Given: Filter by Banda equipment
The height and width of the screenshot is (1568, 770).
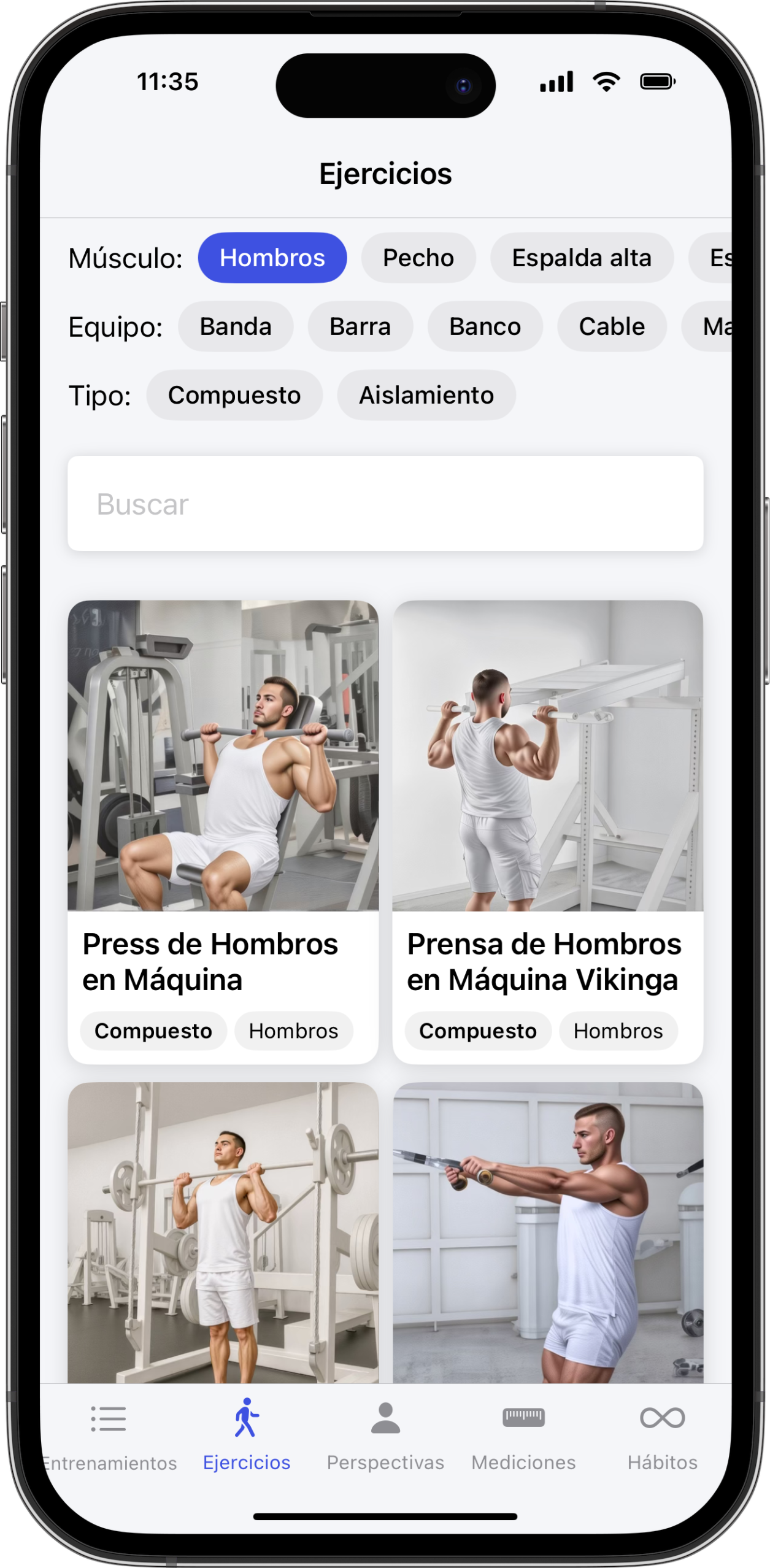Looking at the screenshot, I should coord(236,326).
